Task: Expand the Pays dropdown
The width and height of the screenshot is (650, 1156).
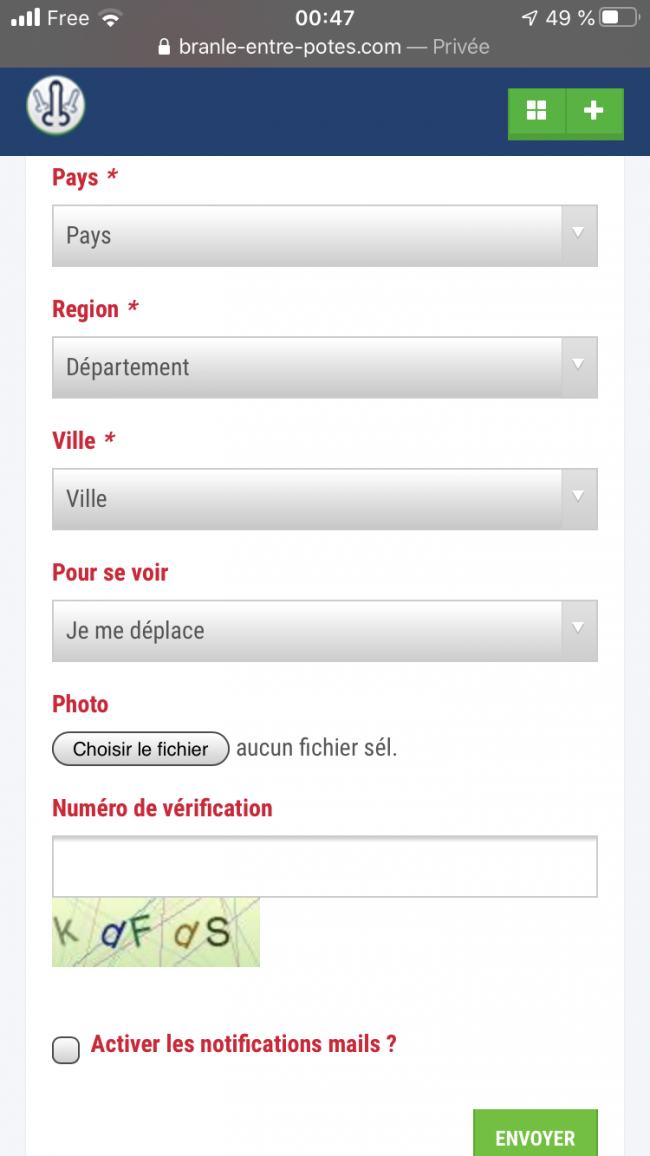Action: pos(324,236)
